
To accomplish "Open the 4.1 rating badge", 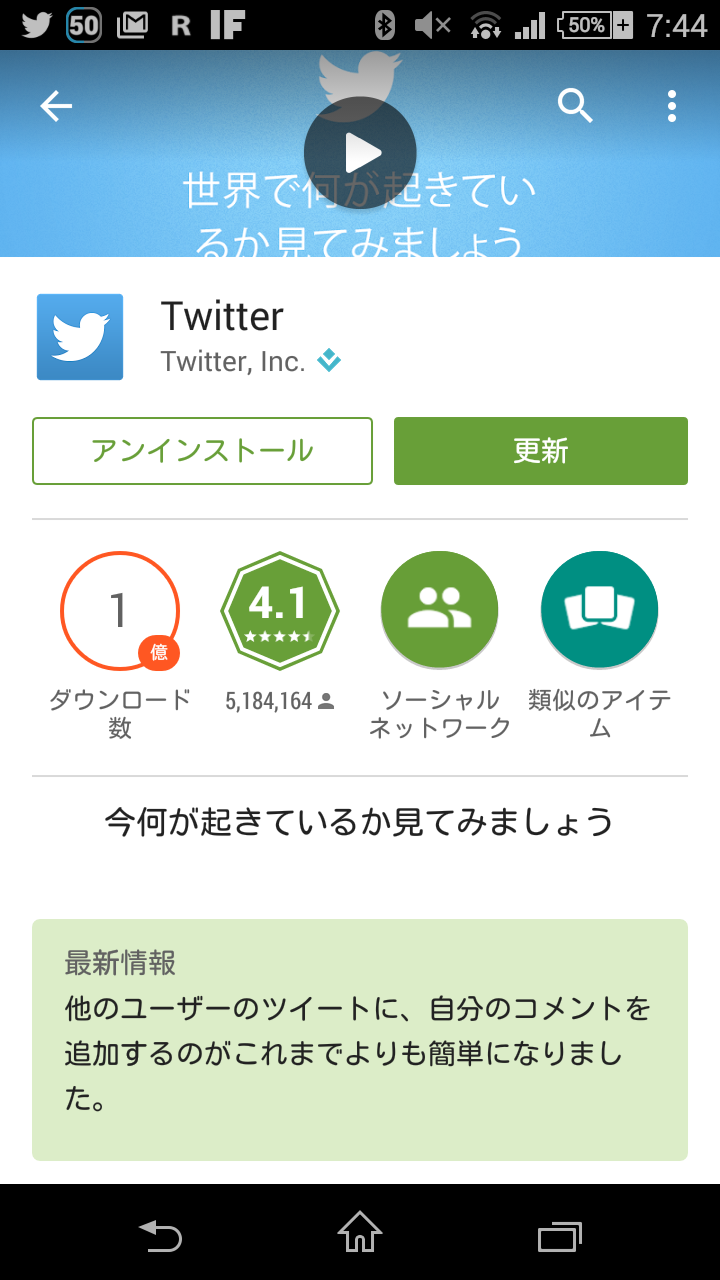I will click(279, 610).
